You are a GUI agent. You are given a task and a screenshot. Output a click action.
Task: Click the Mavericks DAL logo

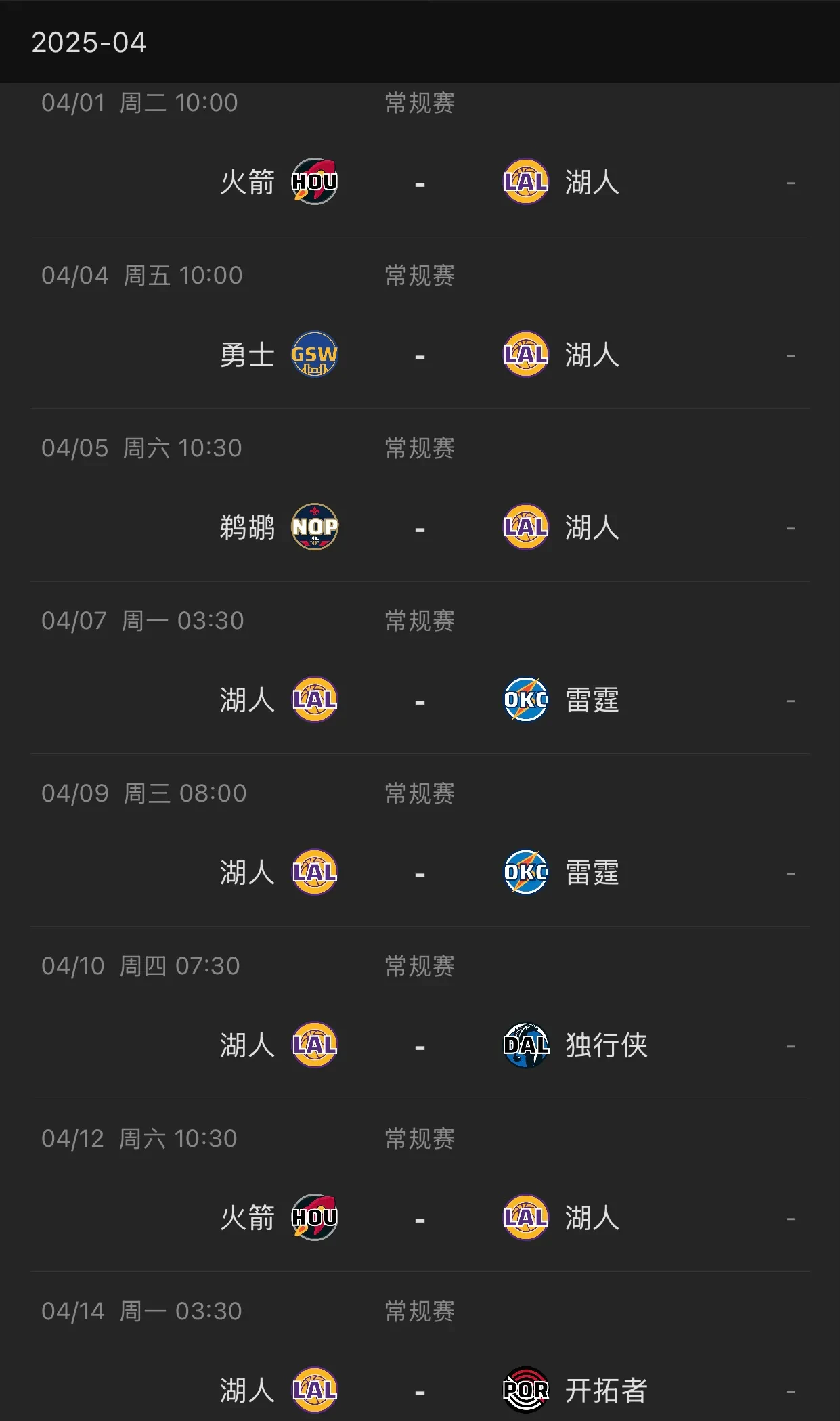tap(526, 1045)
